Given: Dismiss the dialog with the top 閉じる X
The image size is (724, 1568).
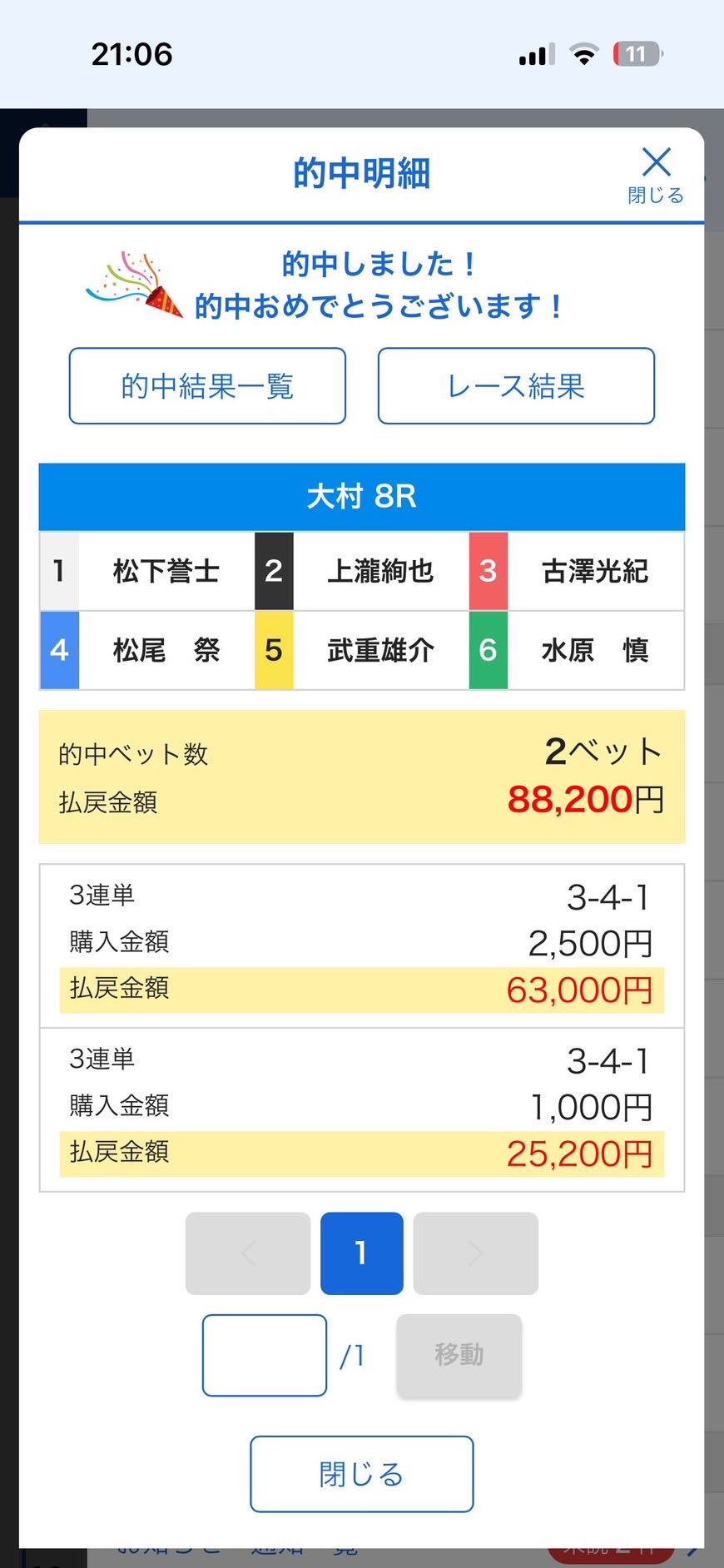Looking at the screenshot, I should (656, 173).
